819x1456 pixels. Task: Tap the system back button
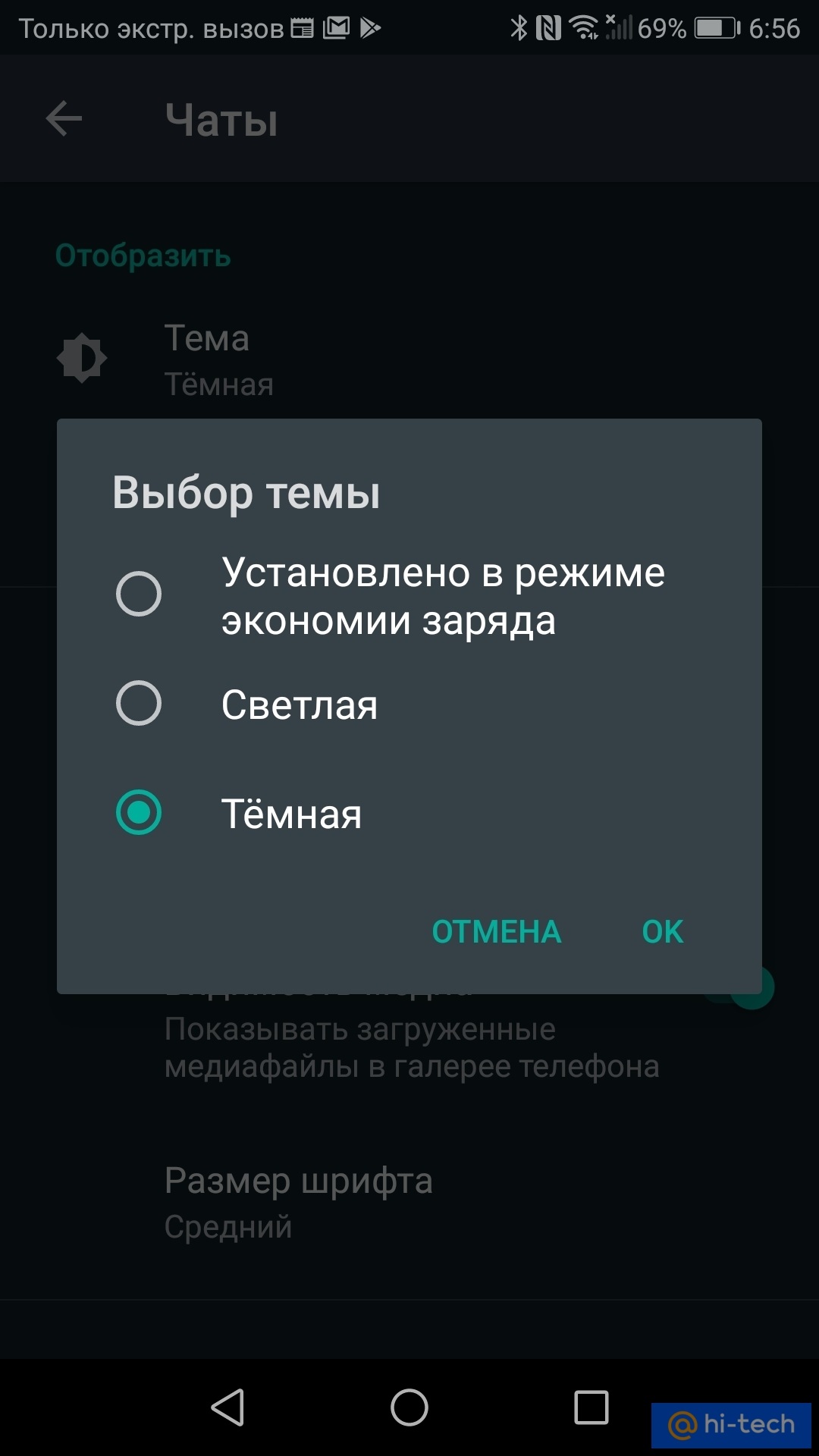click(227, 1407)
